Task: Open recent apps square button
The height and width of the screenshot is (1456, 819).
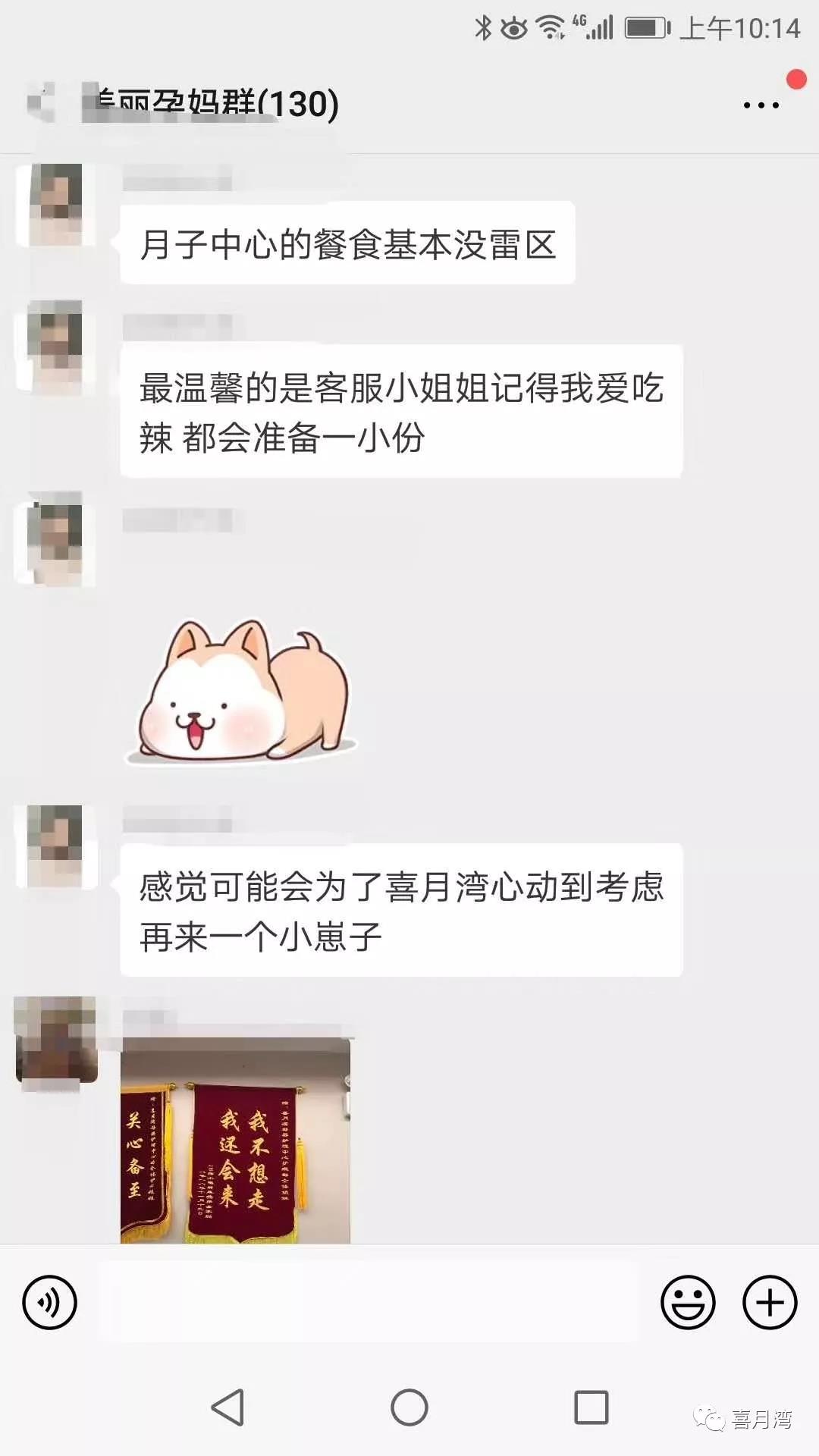Action: [x=591, y=1407]
